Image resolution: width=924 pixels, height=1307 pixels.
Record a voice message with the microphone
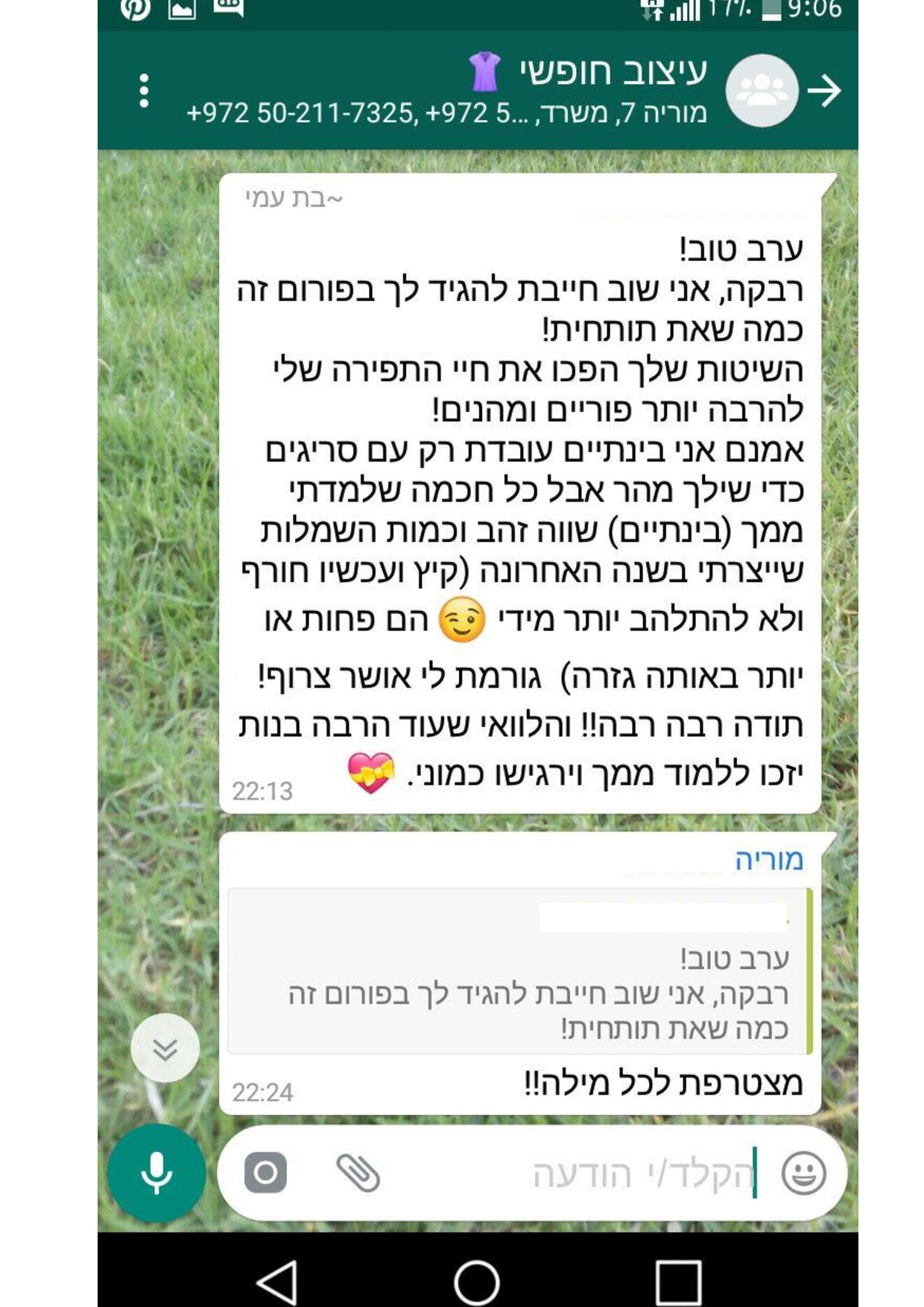tap(156, 1172)
